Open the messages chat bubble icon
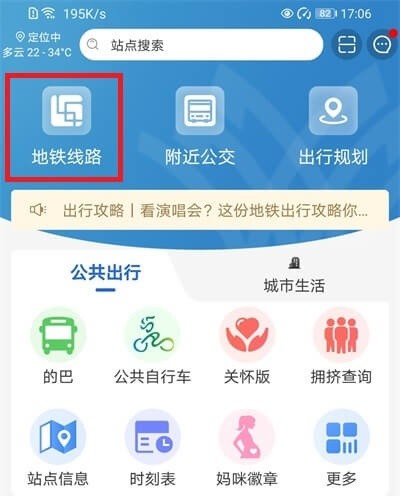Screen dimensions: 400x496 pyautogui.click(x=382, y=44)
